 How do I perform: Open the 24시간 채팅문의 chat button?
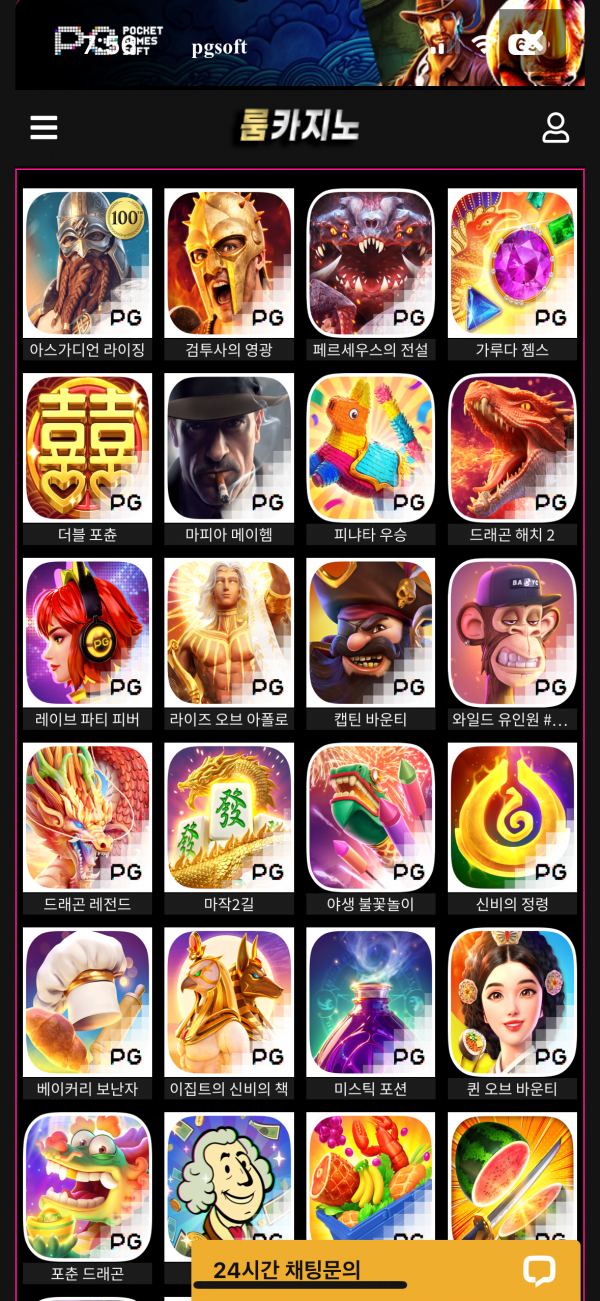[385, 1270]
